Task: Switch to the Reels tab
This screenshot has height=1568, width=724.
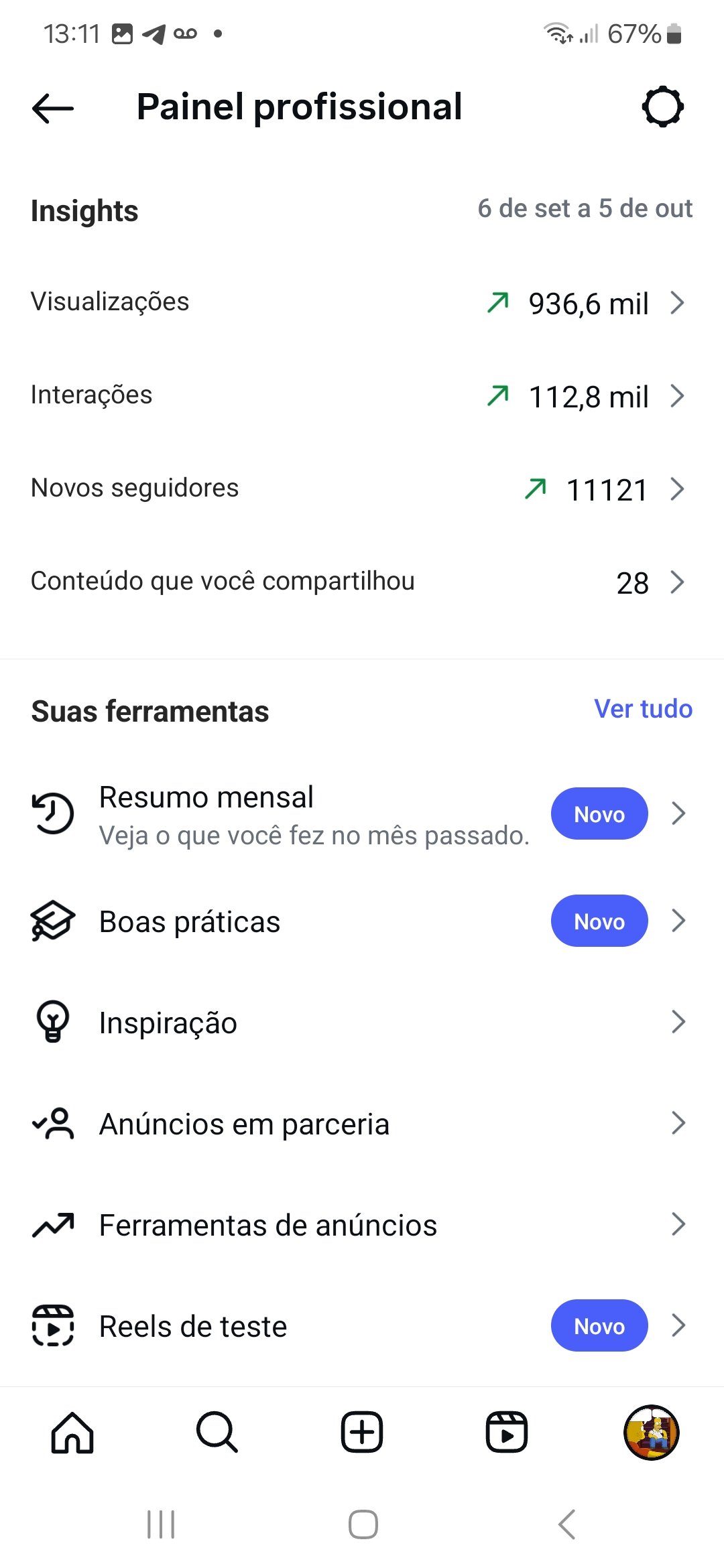Action: click(x=507, y=1433)
